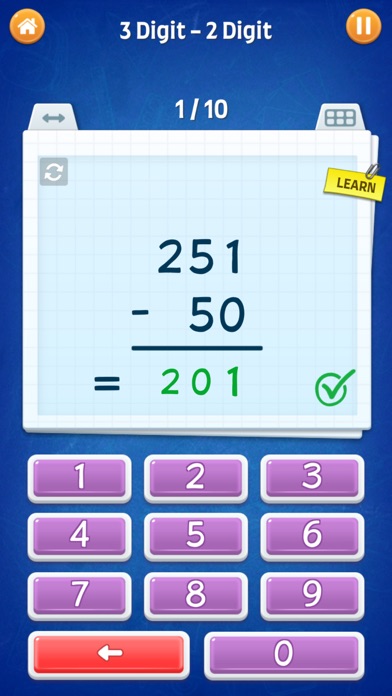Enter digit 3 on the keypad
The height and width of the screenshot is (696, 392).
tap(312, 478)
